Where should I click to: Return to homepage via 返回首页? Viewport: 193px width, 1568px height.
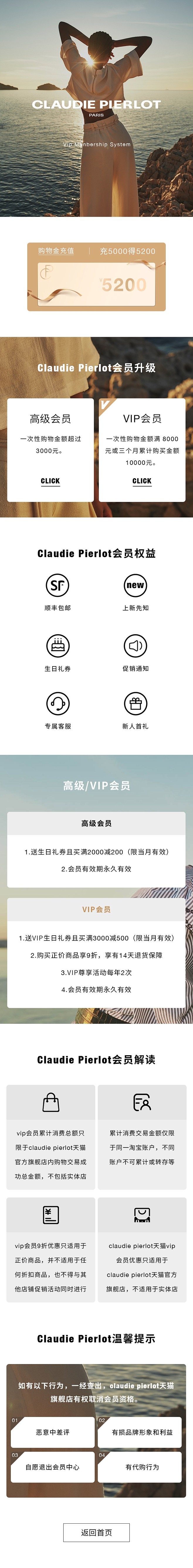point(97,1532)
